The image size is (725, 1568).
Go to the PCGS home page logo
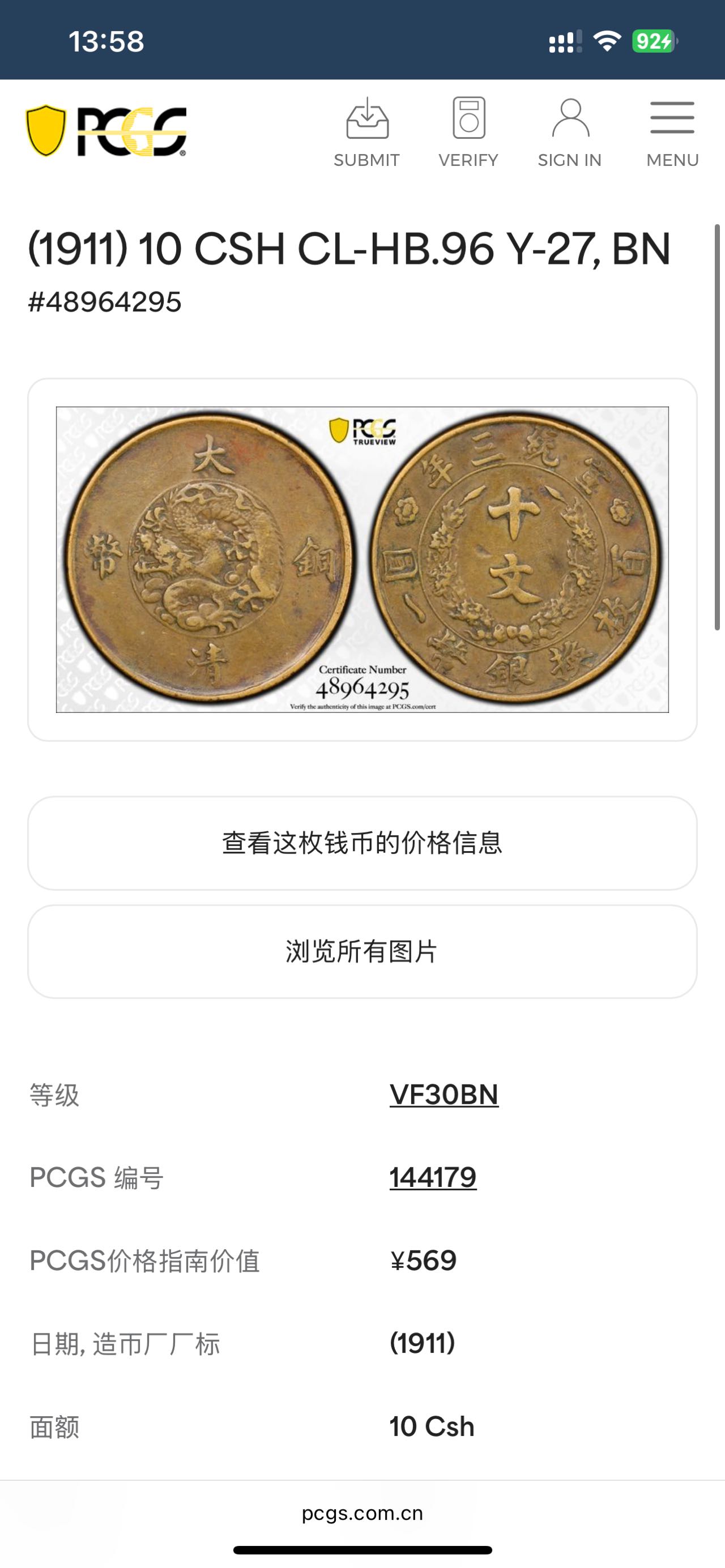(106, 131)
